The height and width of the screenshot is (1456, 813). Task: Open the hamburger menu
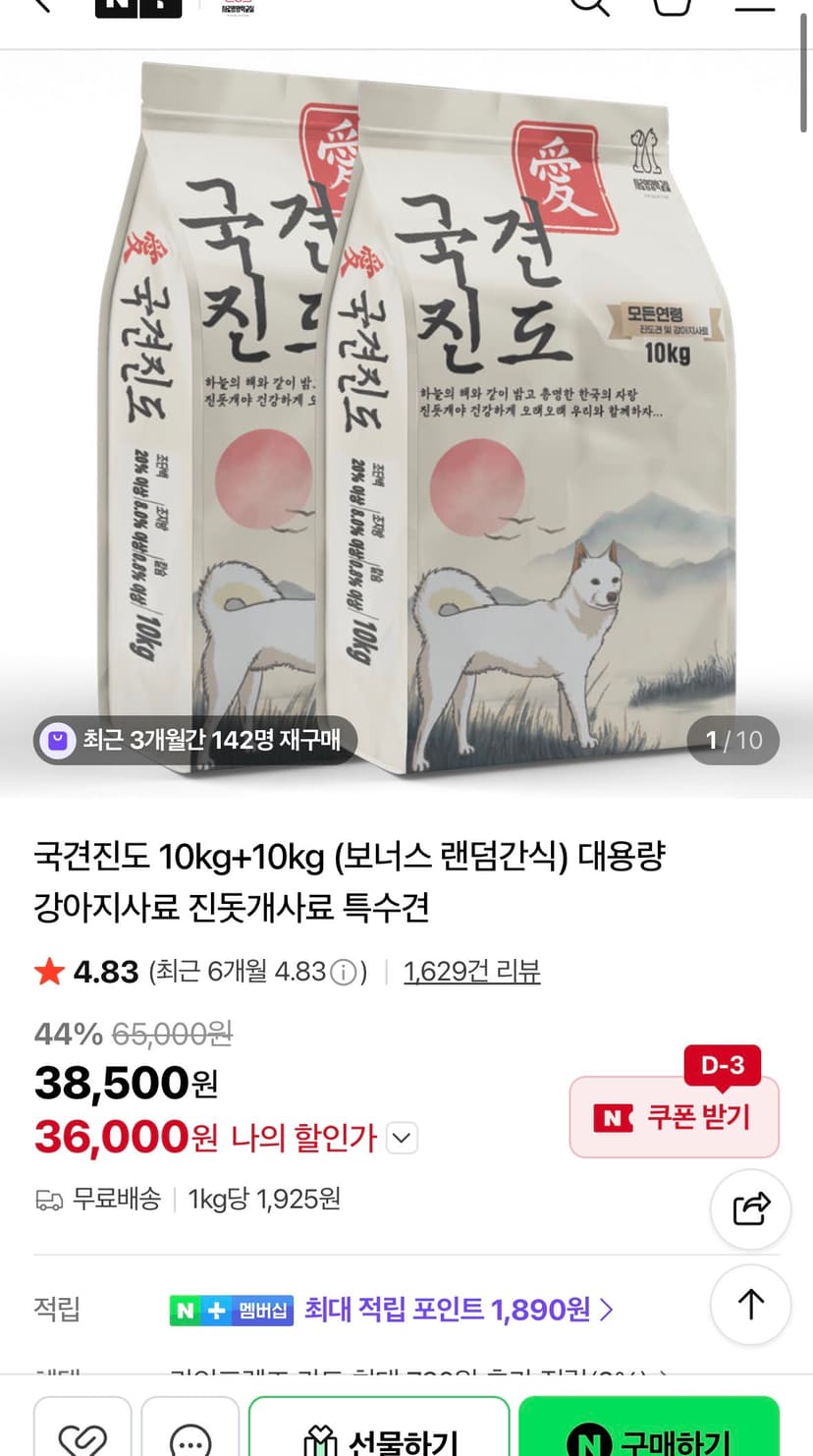754,6
